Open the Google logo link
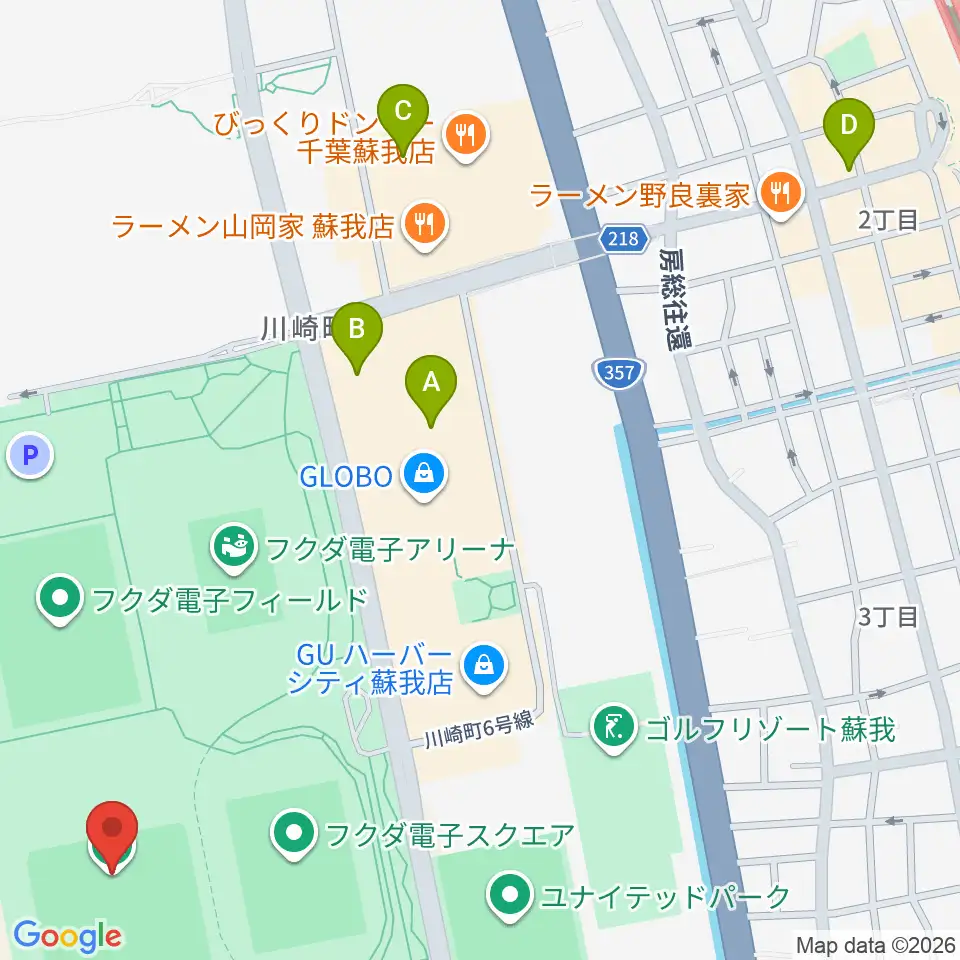 point(68,937)
